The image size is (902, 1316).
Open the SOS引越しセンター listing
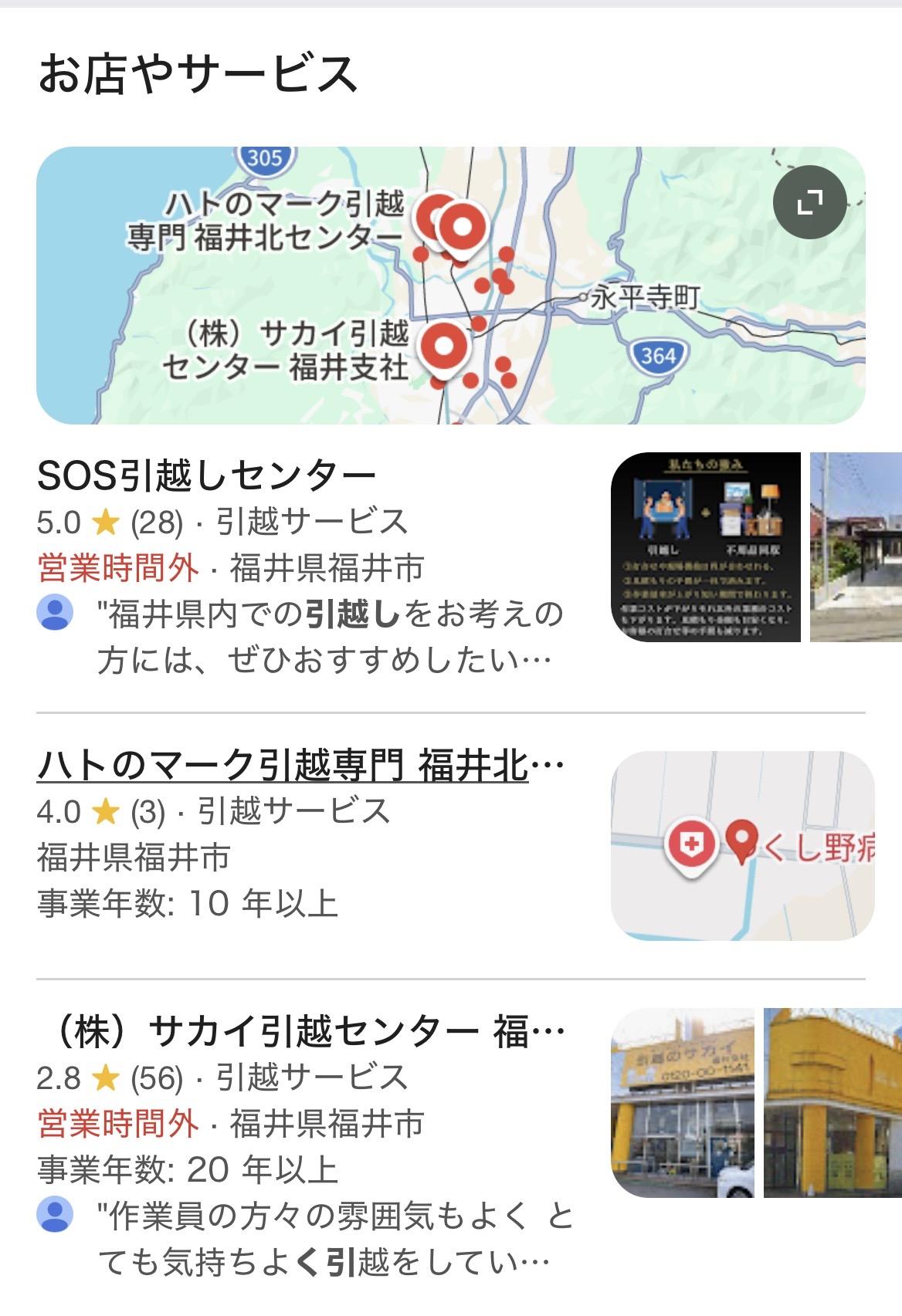click(206, 475)
